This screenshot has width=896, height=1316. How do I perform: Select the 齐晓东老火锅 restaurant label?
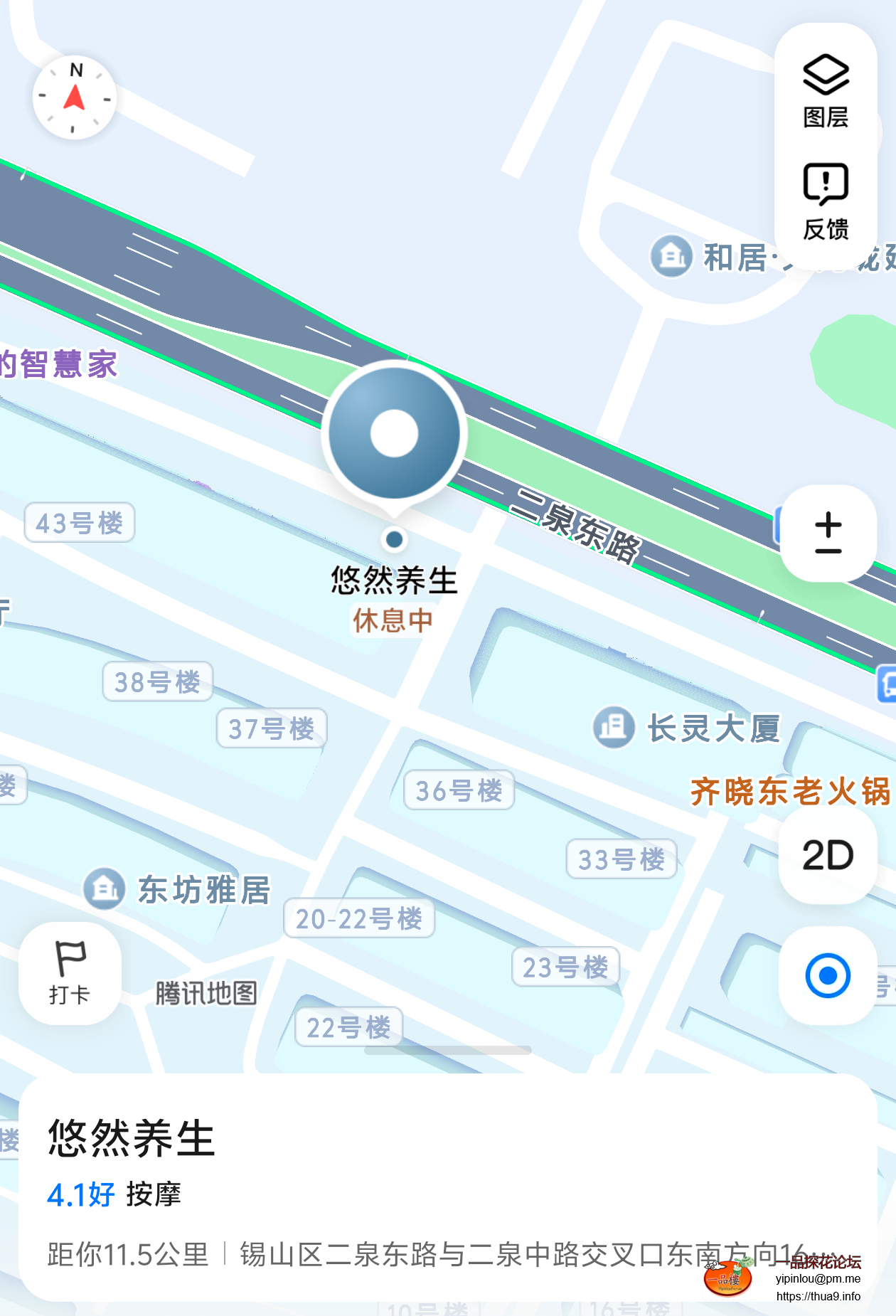coord(789,790)
